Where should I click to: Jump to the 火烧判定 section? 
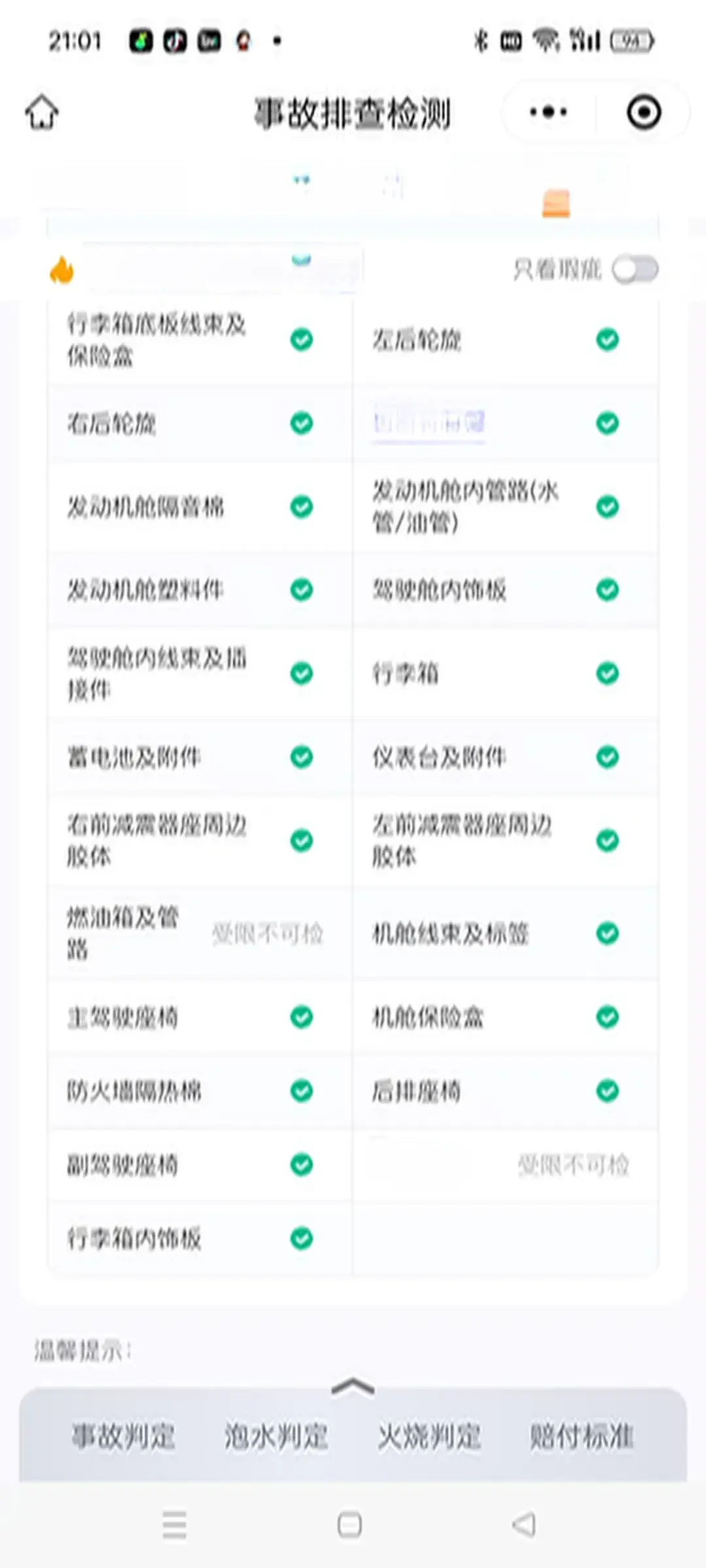click(429, 1437)
